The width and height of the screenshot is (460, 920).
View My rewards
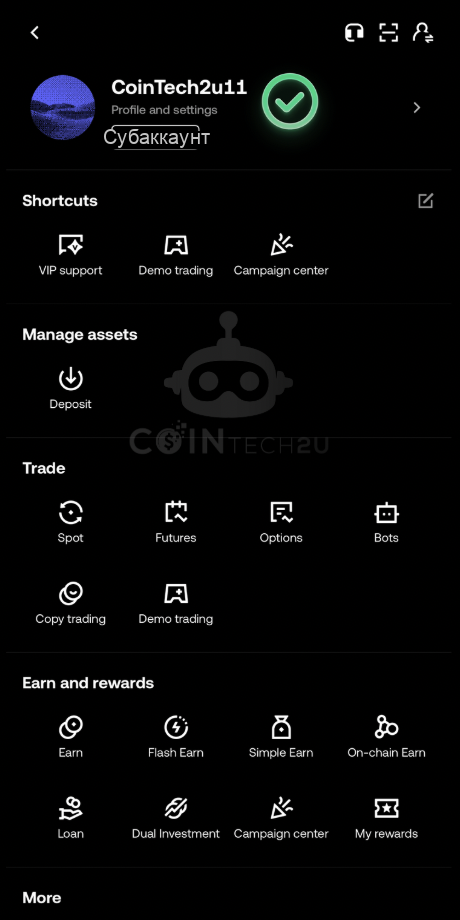coord(386,819)
